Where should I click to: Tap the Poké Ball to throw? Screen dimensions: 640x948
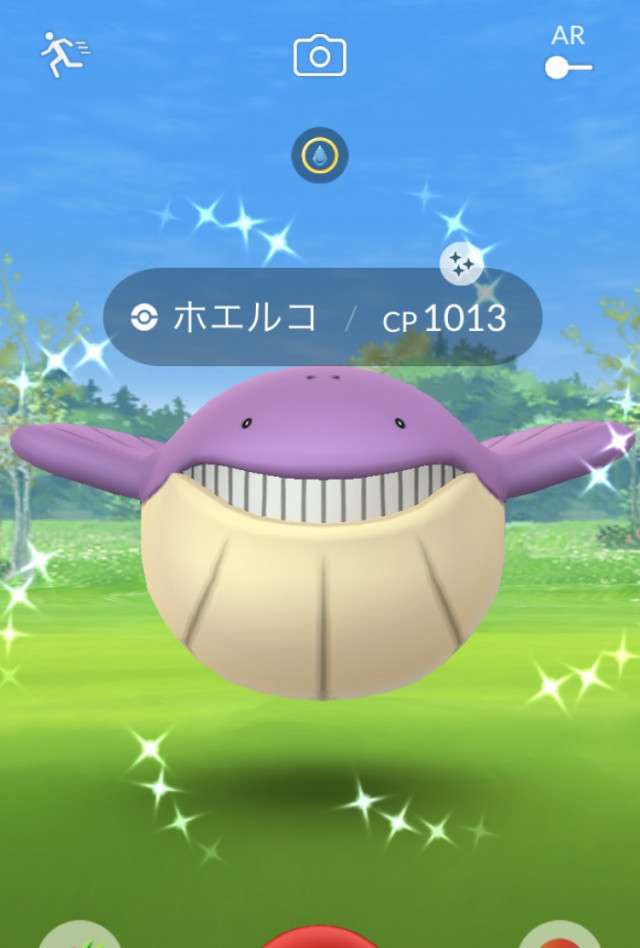pos(318,938)
